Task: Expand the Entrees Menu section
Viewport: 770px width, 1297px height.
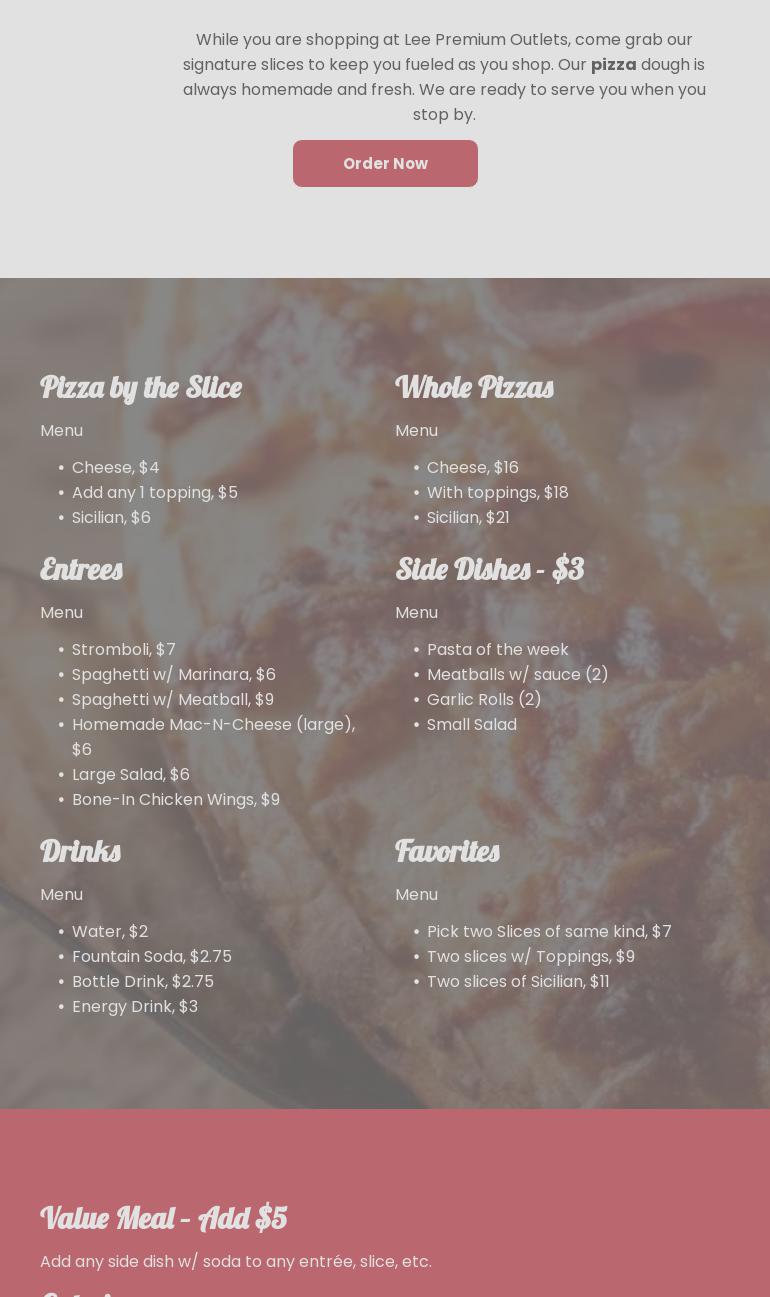Action: 61,612
